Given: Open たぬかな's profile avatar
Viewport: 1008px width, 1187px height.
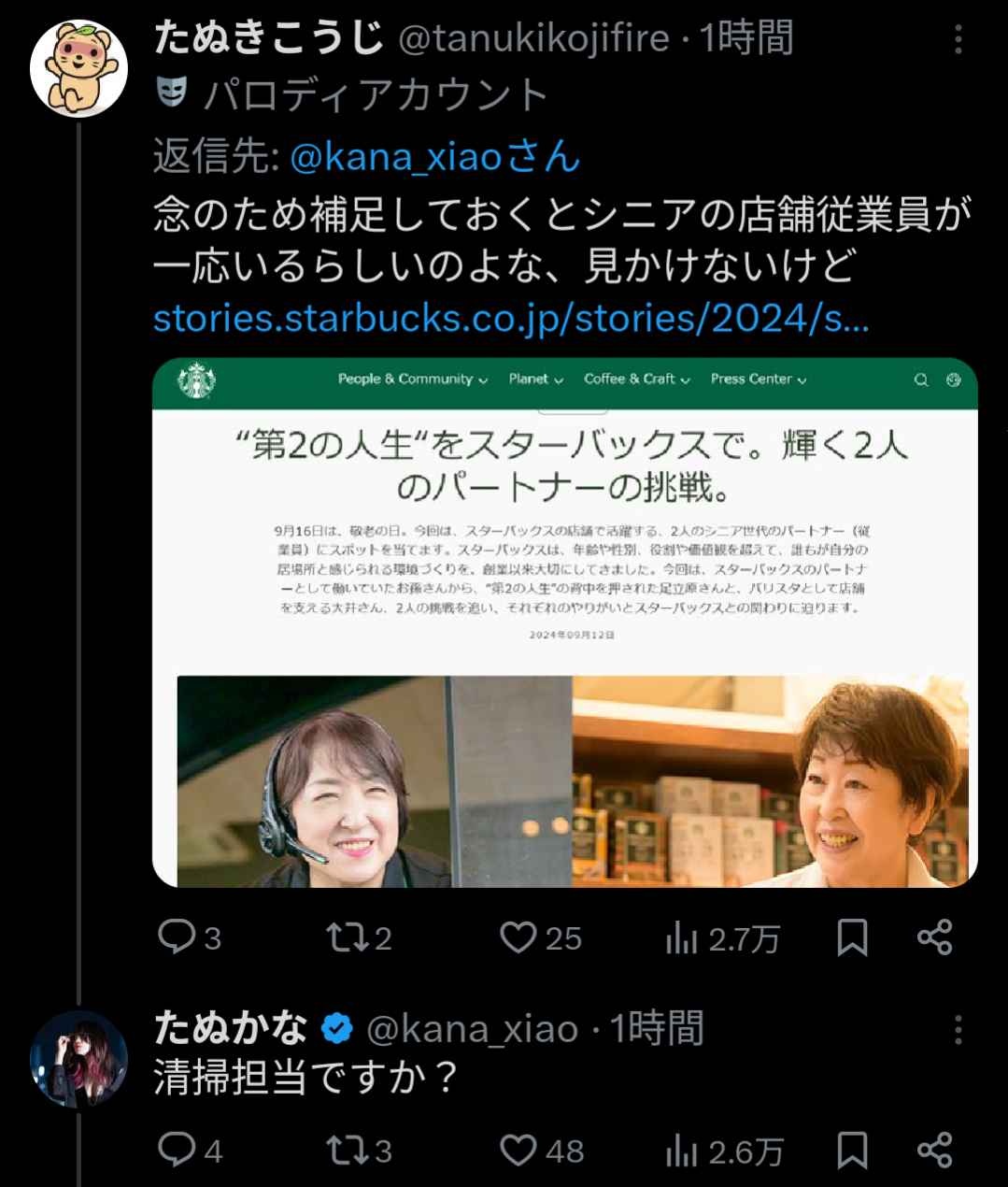Looking at the screenshot, I should [78, 1058].
